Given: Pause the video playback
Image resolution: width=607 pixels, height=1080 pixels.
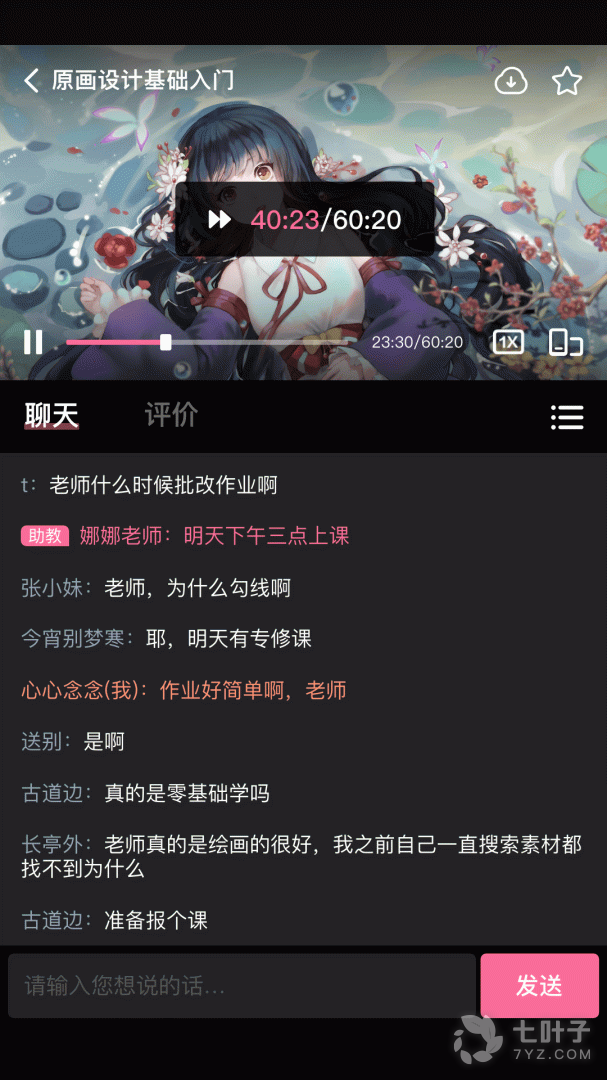Looking at the screenshot, I should (x=33, y=342).
